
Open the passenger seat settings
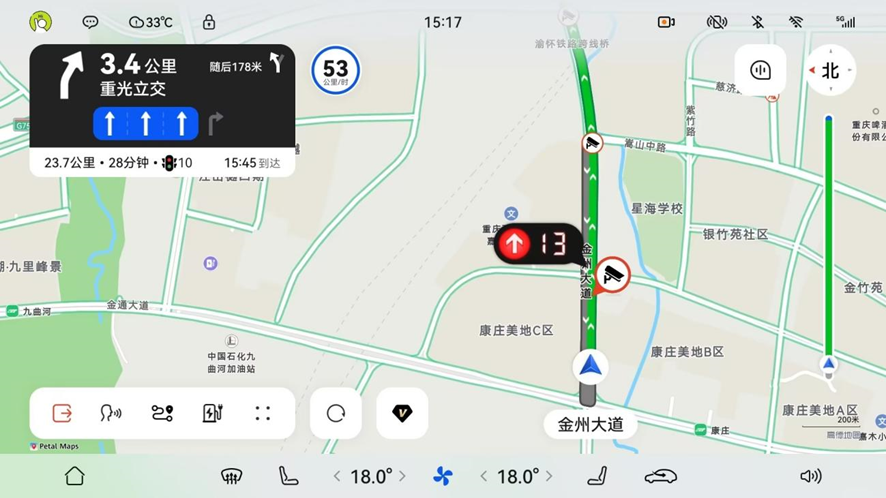pos(597,476)
